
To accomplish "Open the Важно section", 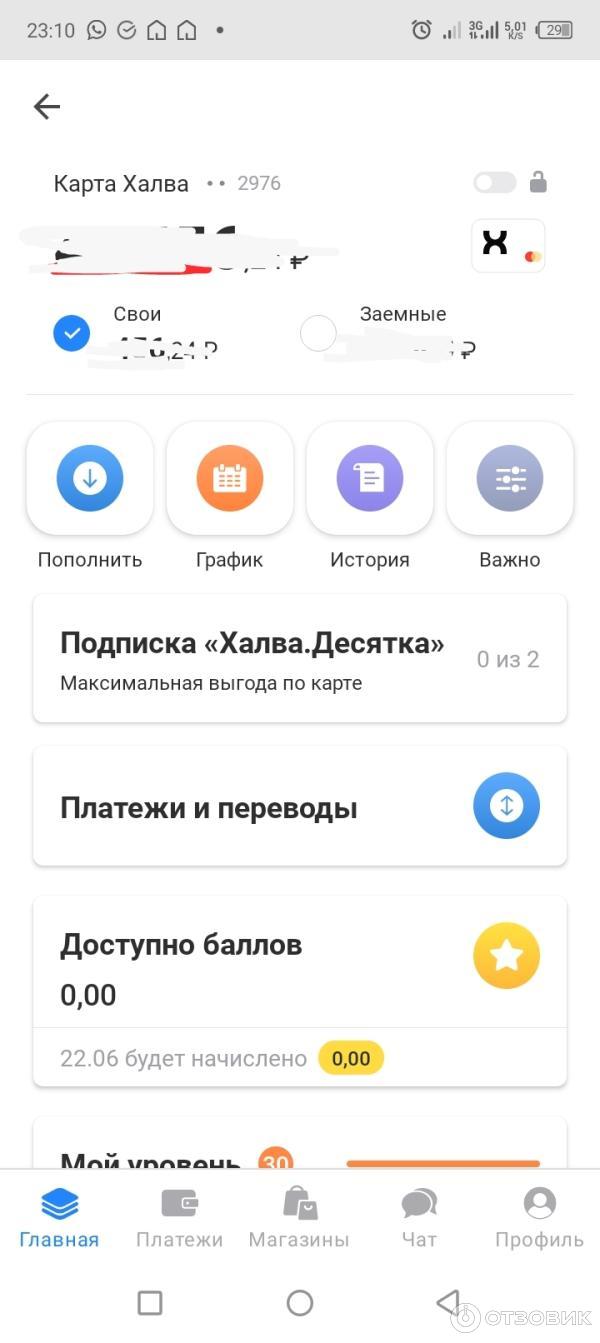I will point(510,479).
